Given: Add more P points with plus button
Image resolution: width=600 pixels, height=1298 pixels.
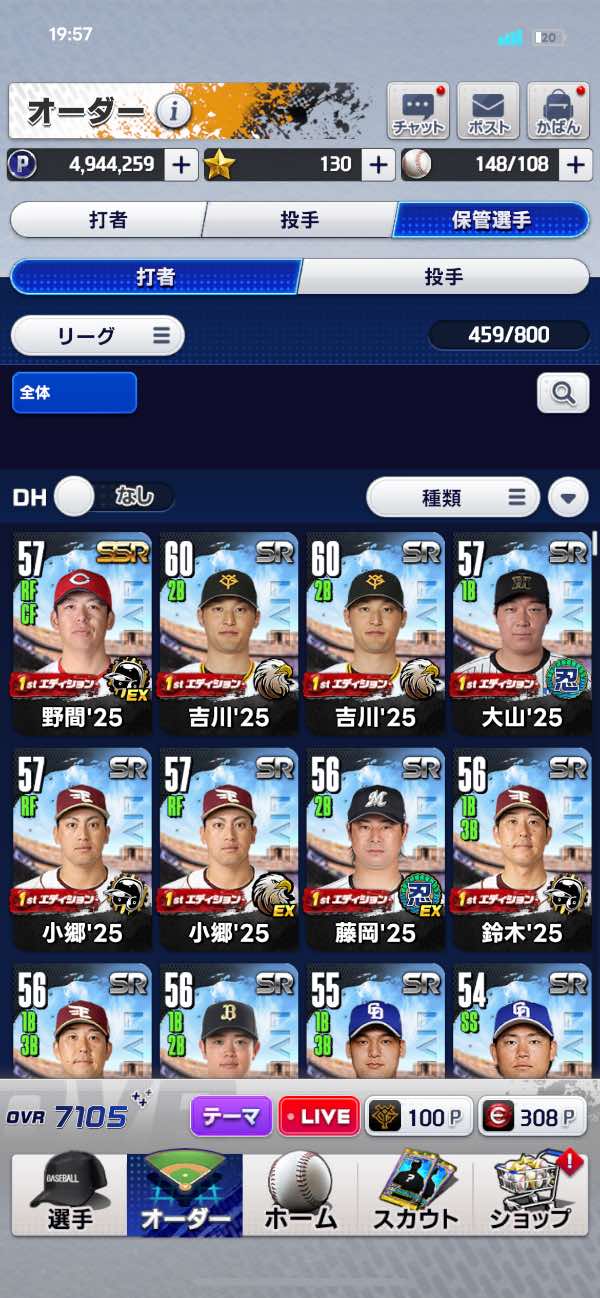Looking at the screenshot, I should 181,165.
